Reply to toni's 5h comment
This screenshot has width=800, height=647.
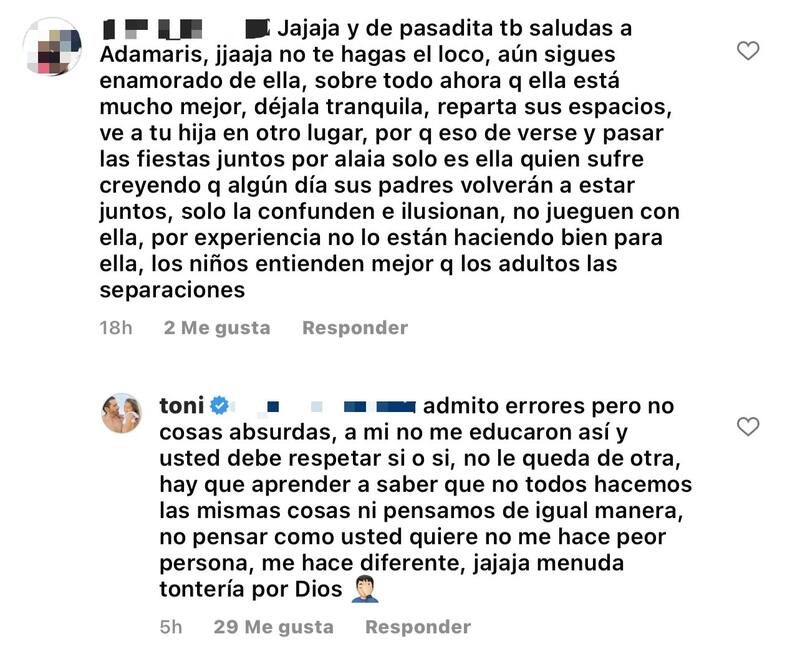point(417,627)
